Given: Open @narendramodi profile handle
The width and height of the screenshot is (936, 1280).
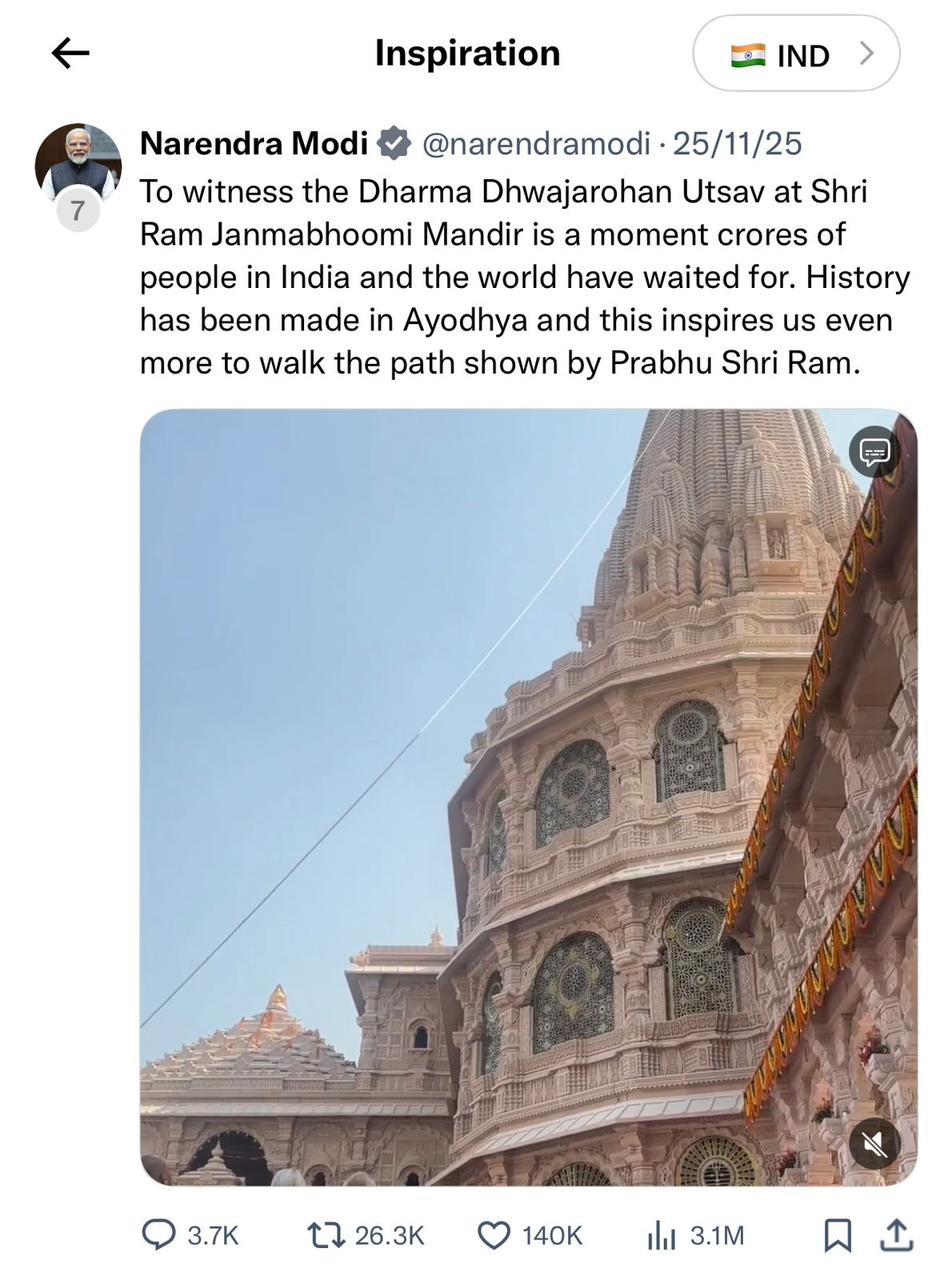Looking at the screenshot, I should (x=536, y=144).
